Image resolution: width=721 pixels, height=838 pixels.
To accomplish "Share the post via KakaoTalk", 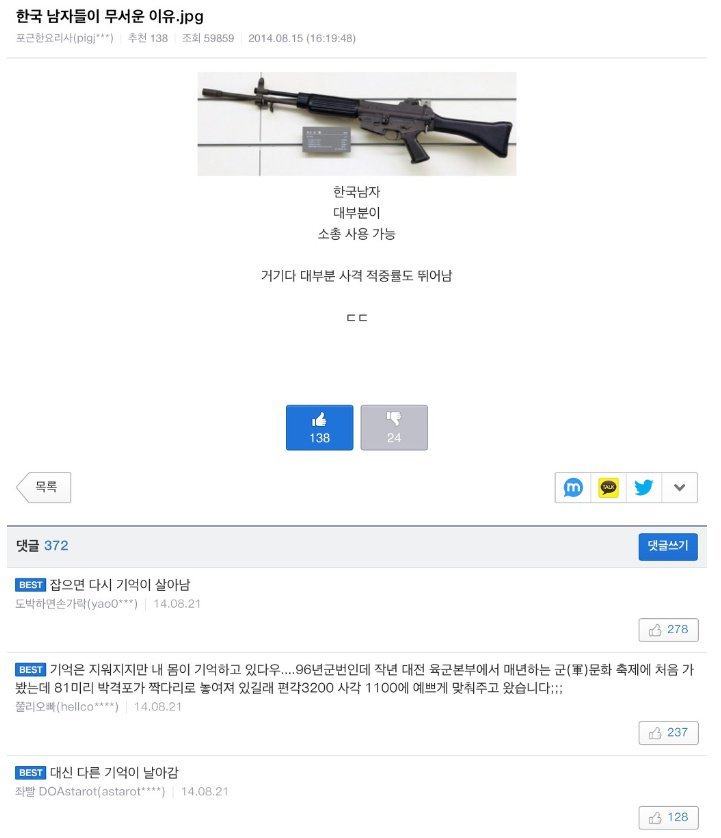I will (x=608, y=487).
